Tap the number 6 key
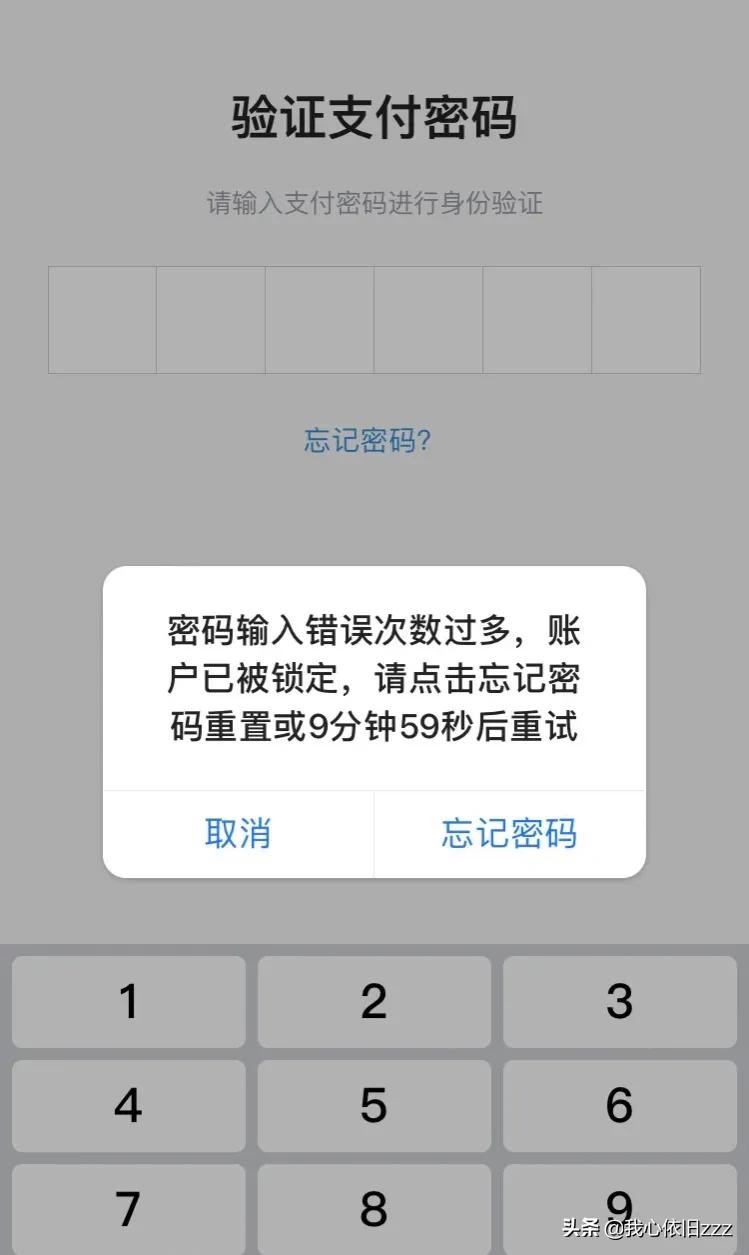 [620, 1106]
